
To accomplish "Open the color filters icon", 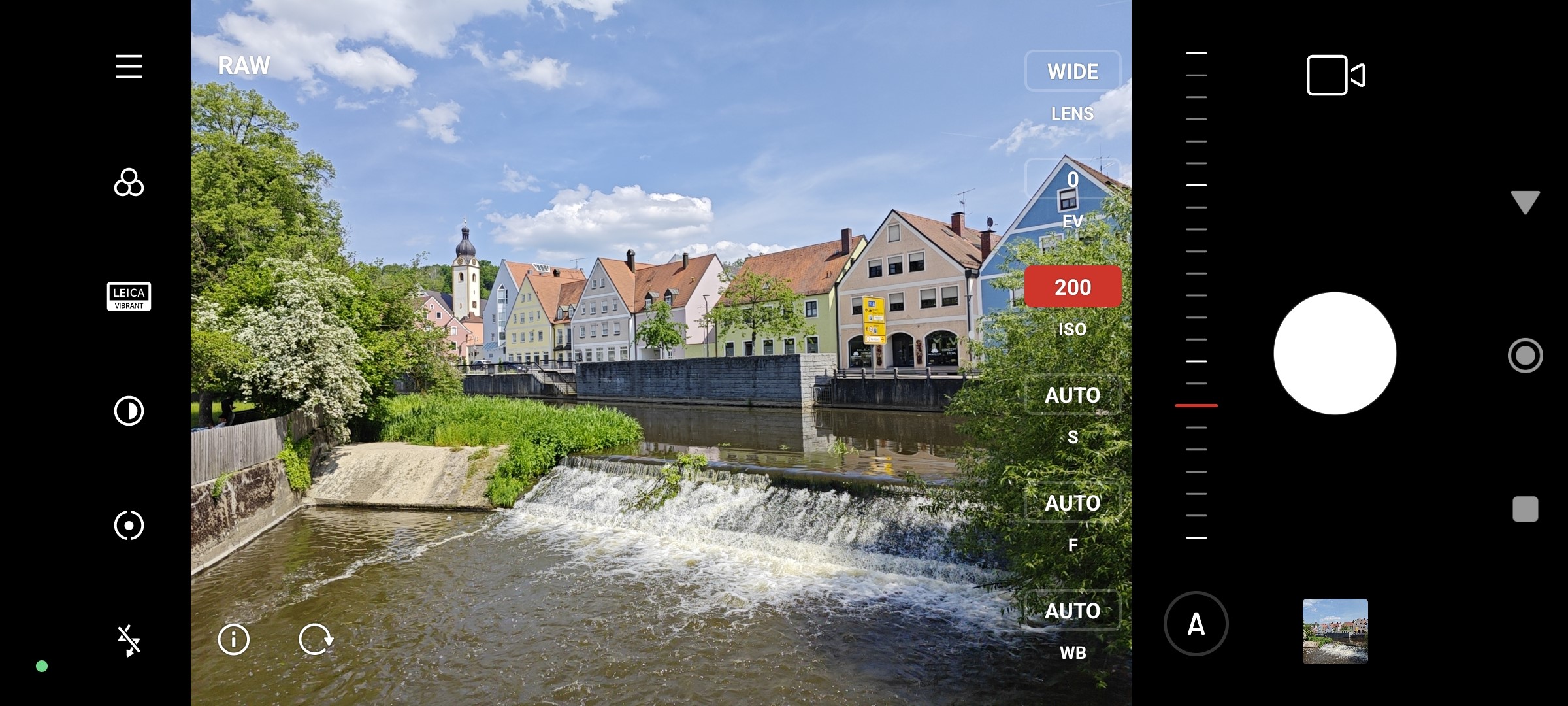I will (129, 182).
